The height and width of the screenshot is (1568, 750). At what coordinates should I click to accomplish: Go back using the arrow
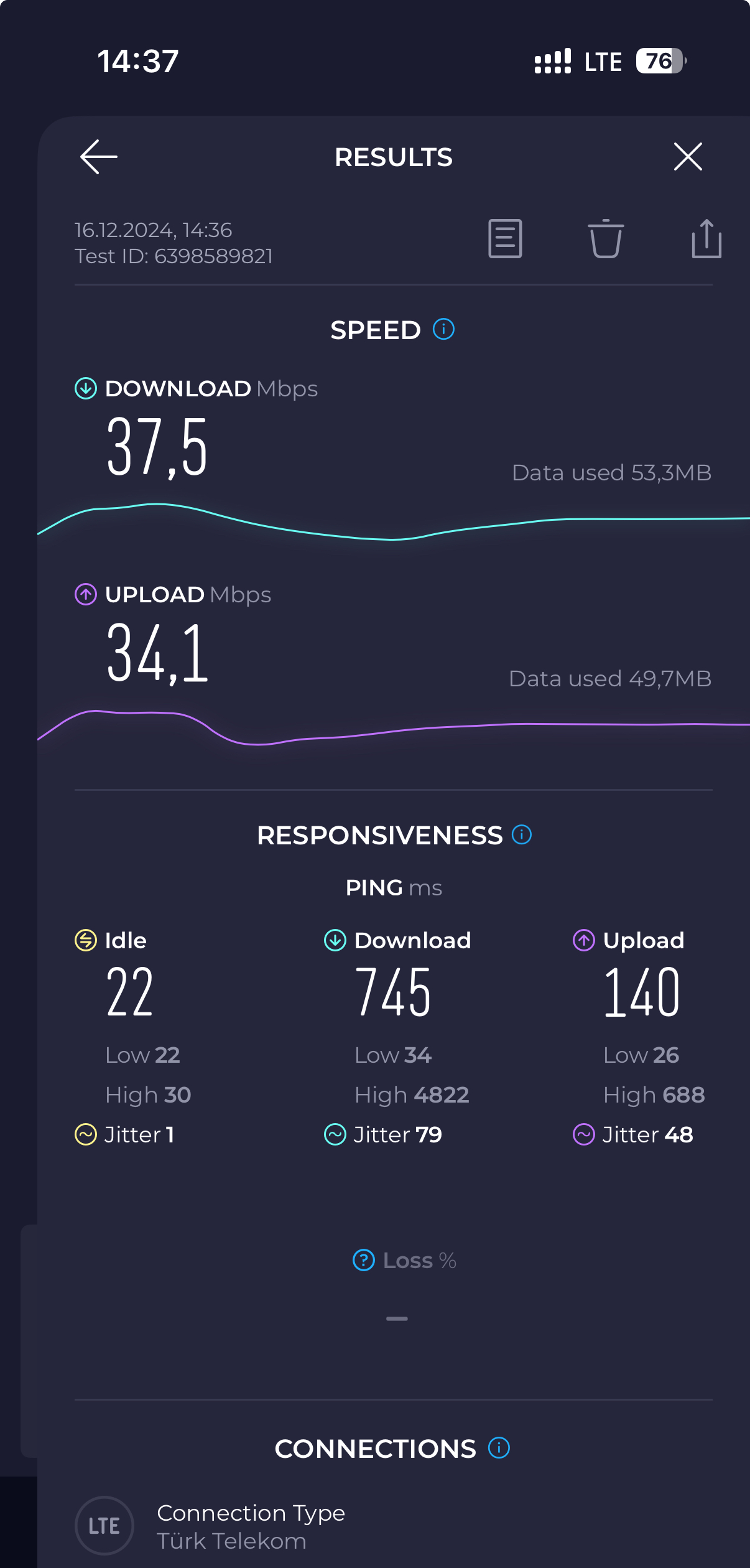tap(99, 157)
